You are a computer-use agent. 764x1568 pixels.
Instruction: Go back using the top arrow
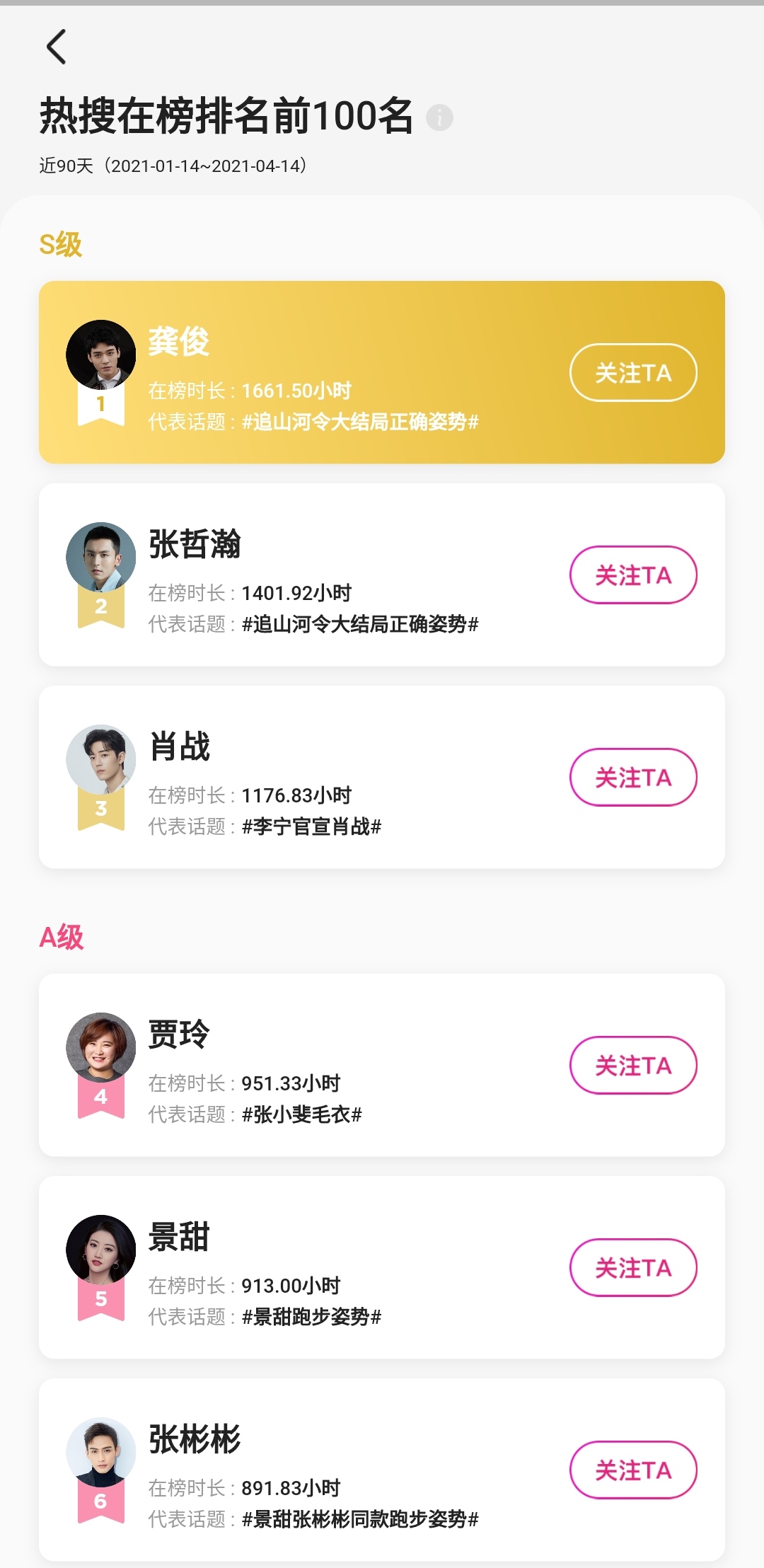pyautogui.click(x=57, y=47)
